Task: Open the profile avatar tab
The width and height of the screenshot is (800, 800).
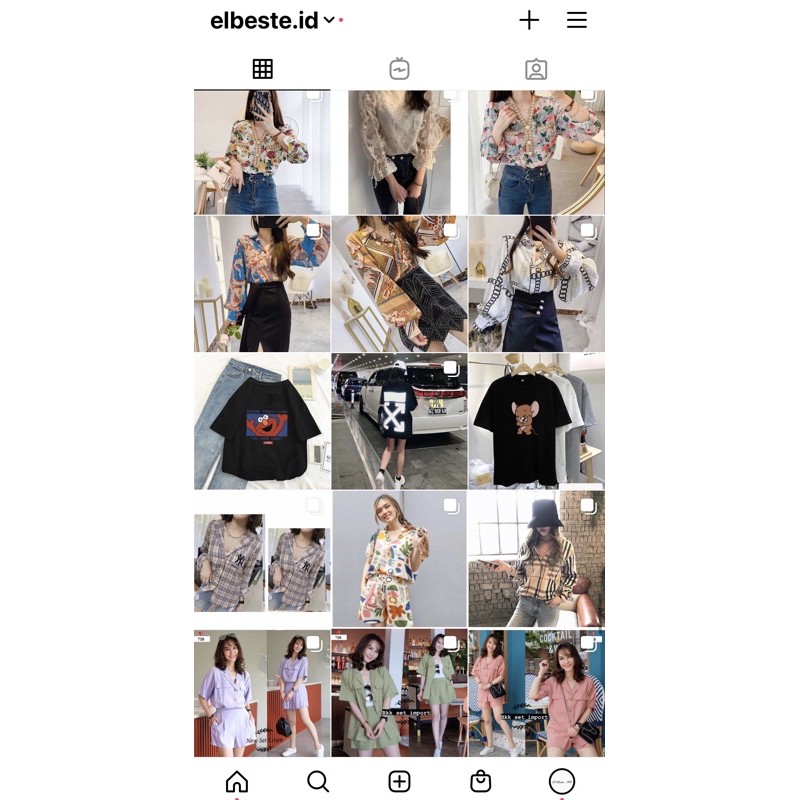Action: (x=562, y=781)
